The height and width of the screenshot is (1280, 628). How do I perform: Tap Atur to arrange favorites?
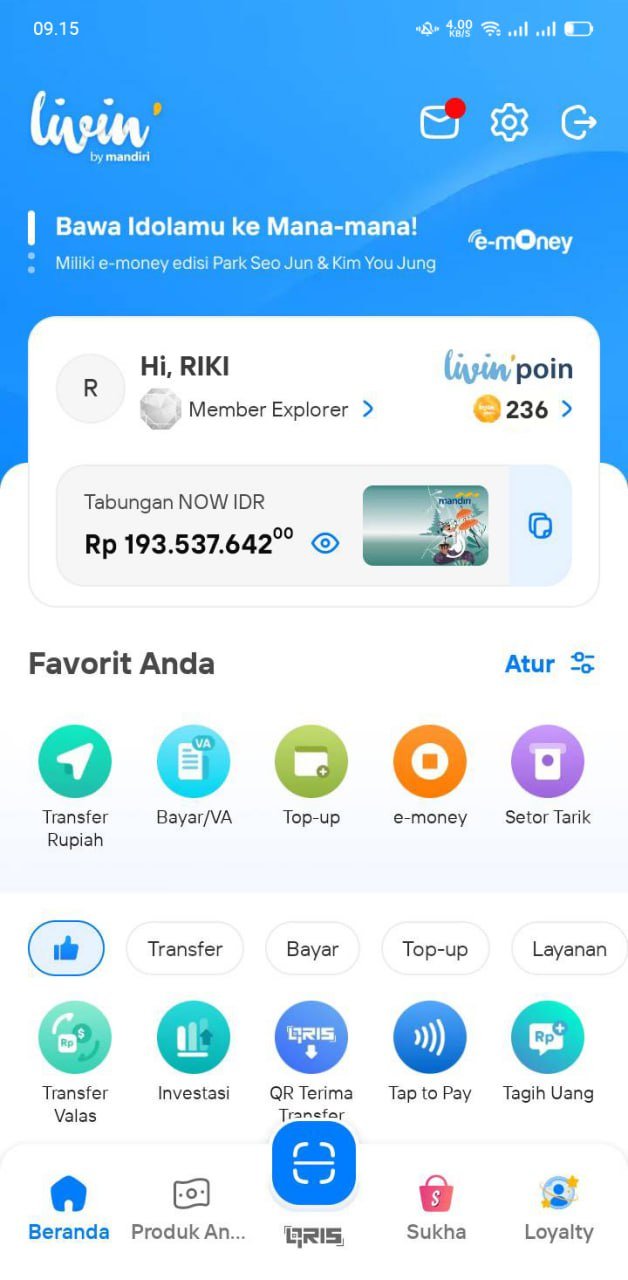(549, 663)
